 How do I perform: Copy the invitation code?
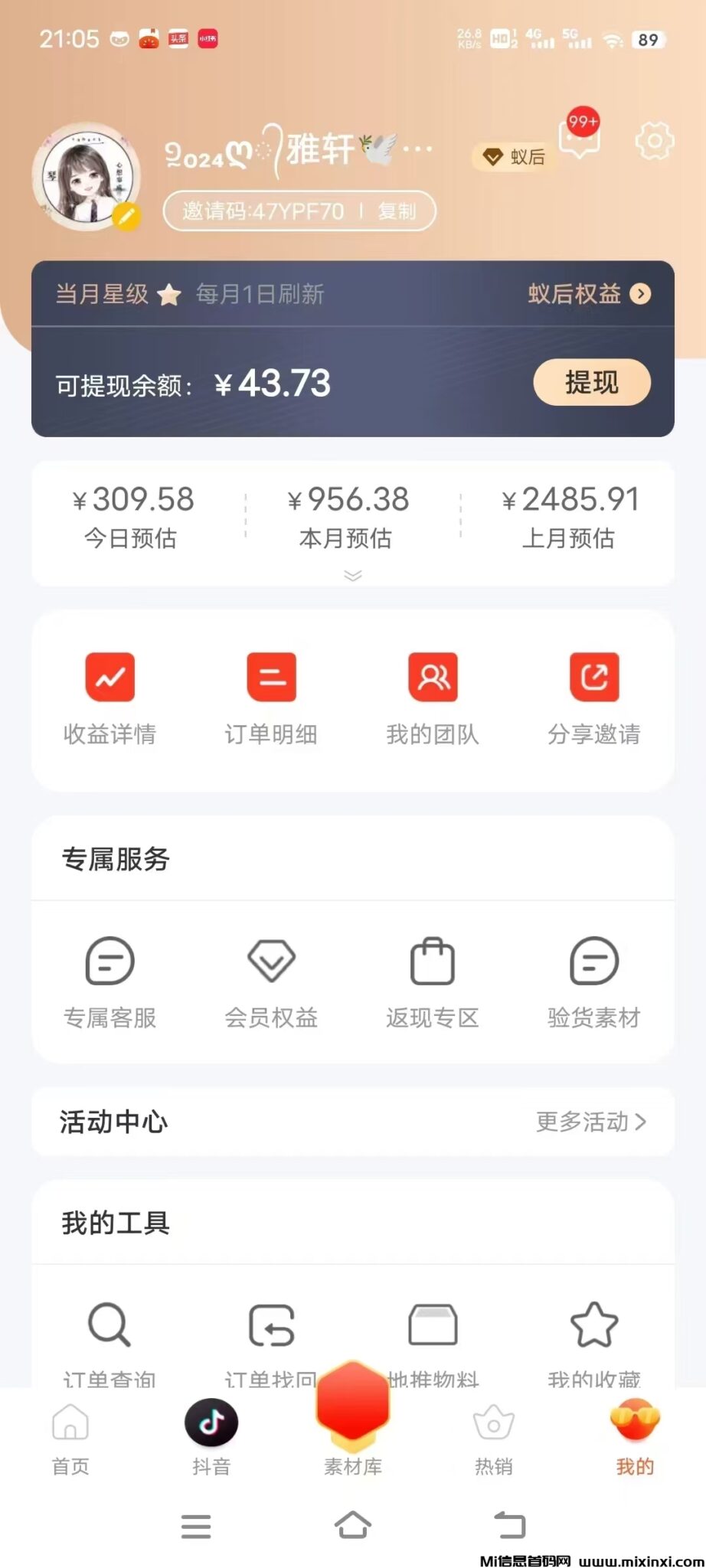pyautogui.click(x=397, y=211)
